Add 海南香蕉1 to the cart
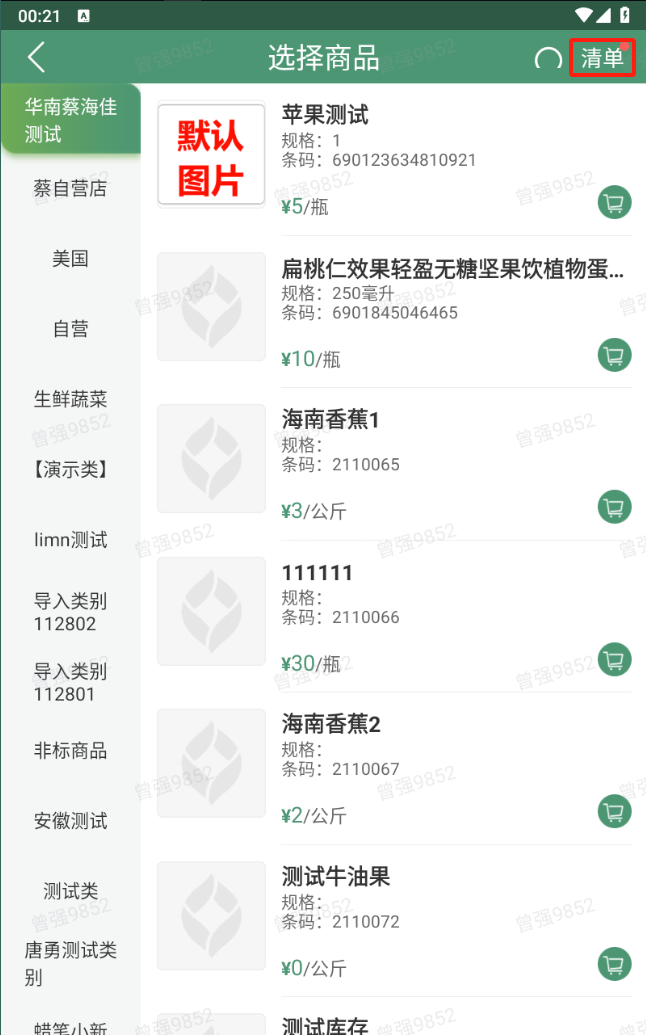This screenshot has height=1035, width=646. point(614,507)
